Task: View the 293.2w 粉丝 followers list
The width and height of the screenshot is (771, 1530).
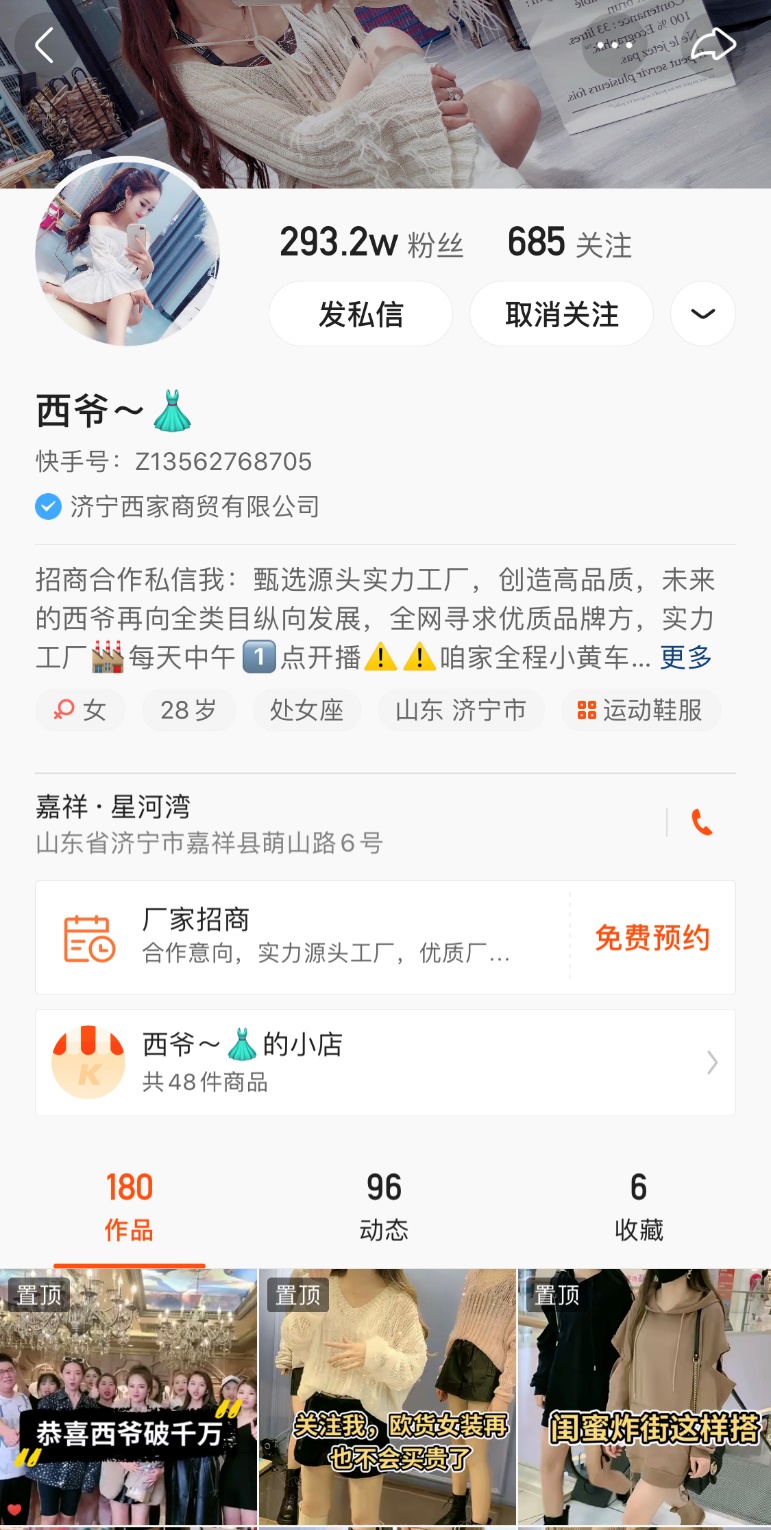Action: [x=371, y=243]
